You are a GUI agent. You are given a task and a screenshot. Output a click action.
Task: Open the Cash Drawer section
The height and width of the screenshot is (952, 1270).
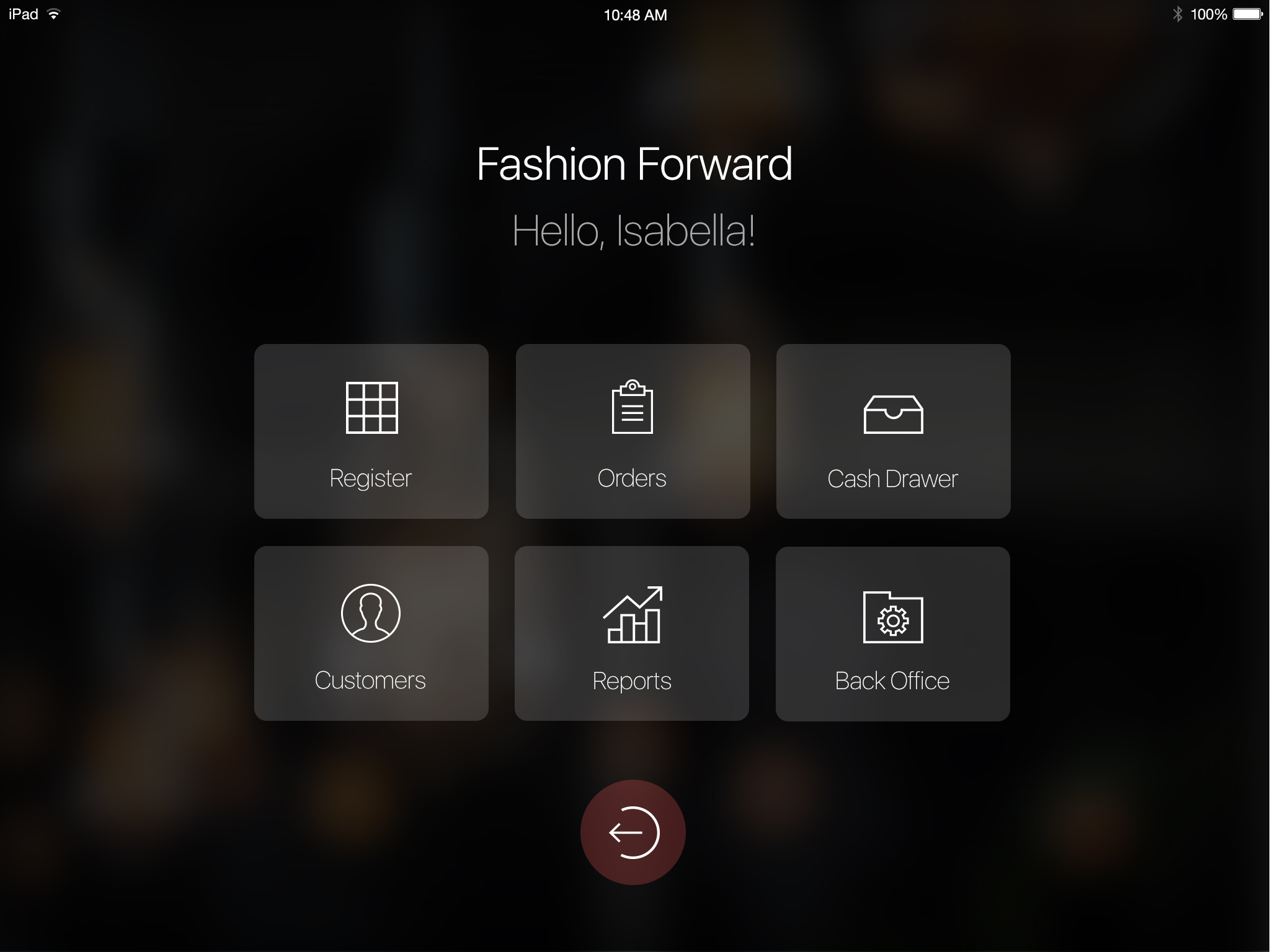pyautogui.click(x=893, y=431)
